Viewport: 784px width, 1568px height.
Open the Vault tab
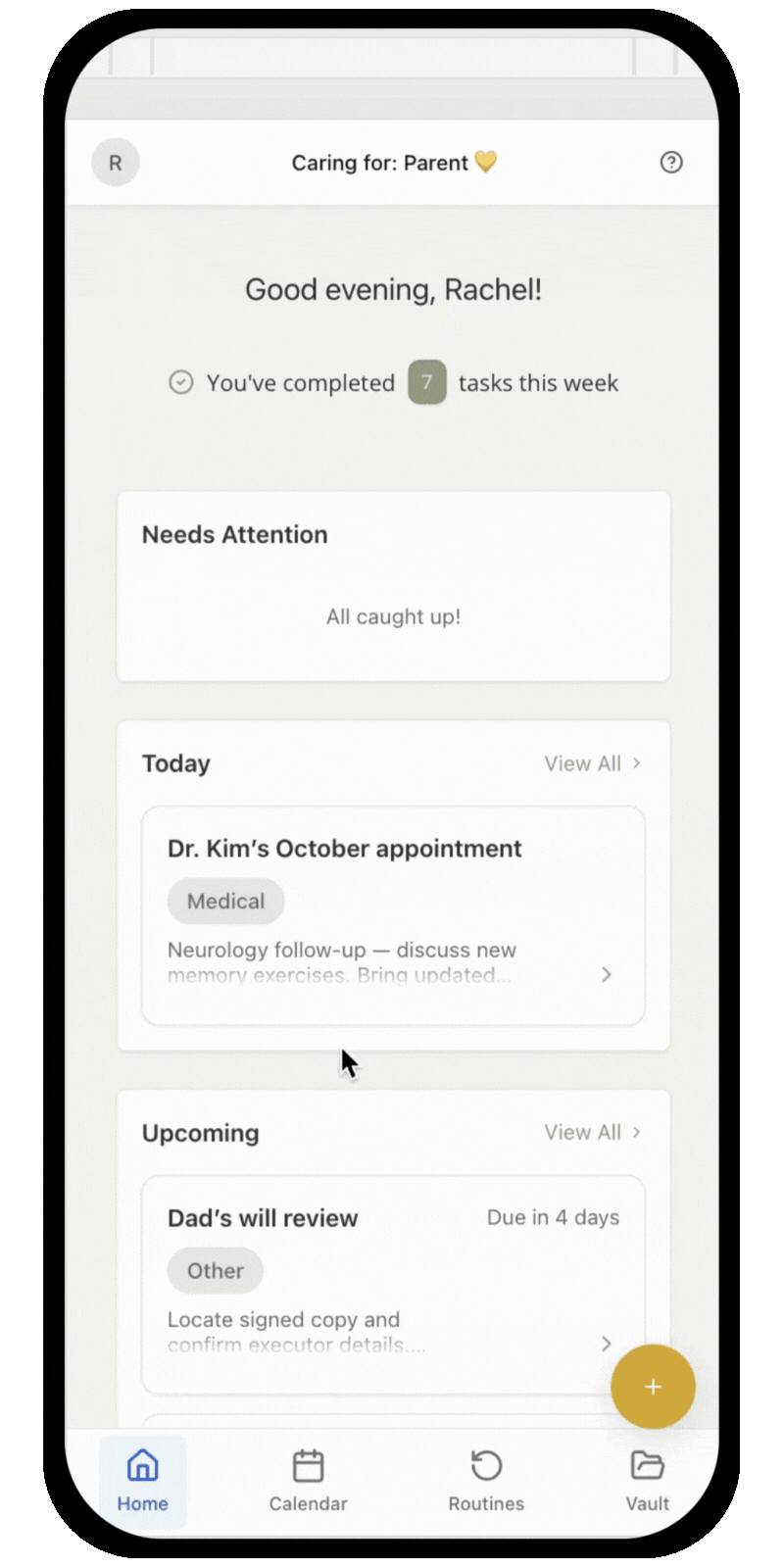pos(647,1481)
